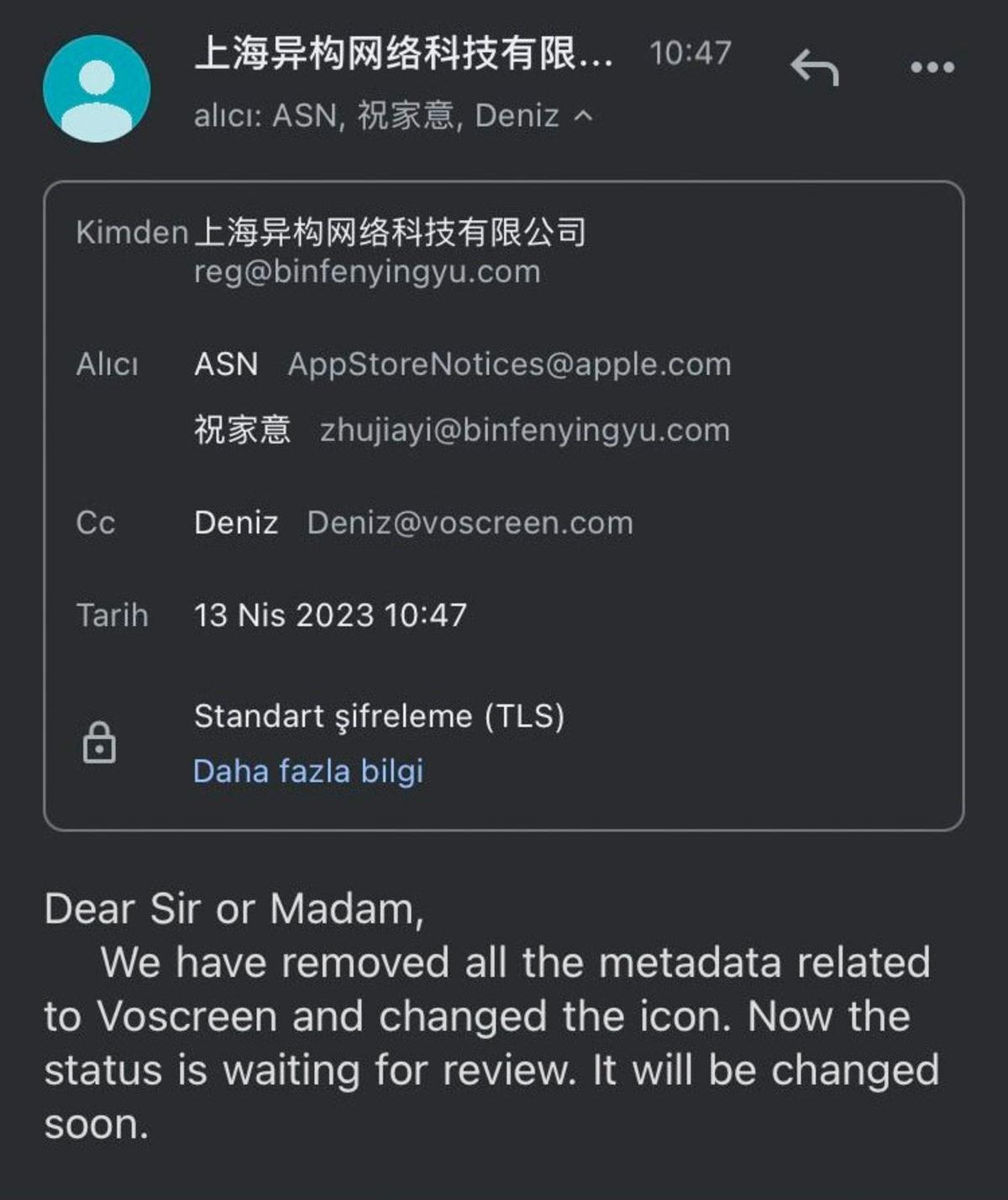This screenshot has height=1200, width=1008.
Task: Tap the sender's profile avatar
Action: (97, 88)
